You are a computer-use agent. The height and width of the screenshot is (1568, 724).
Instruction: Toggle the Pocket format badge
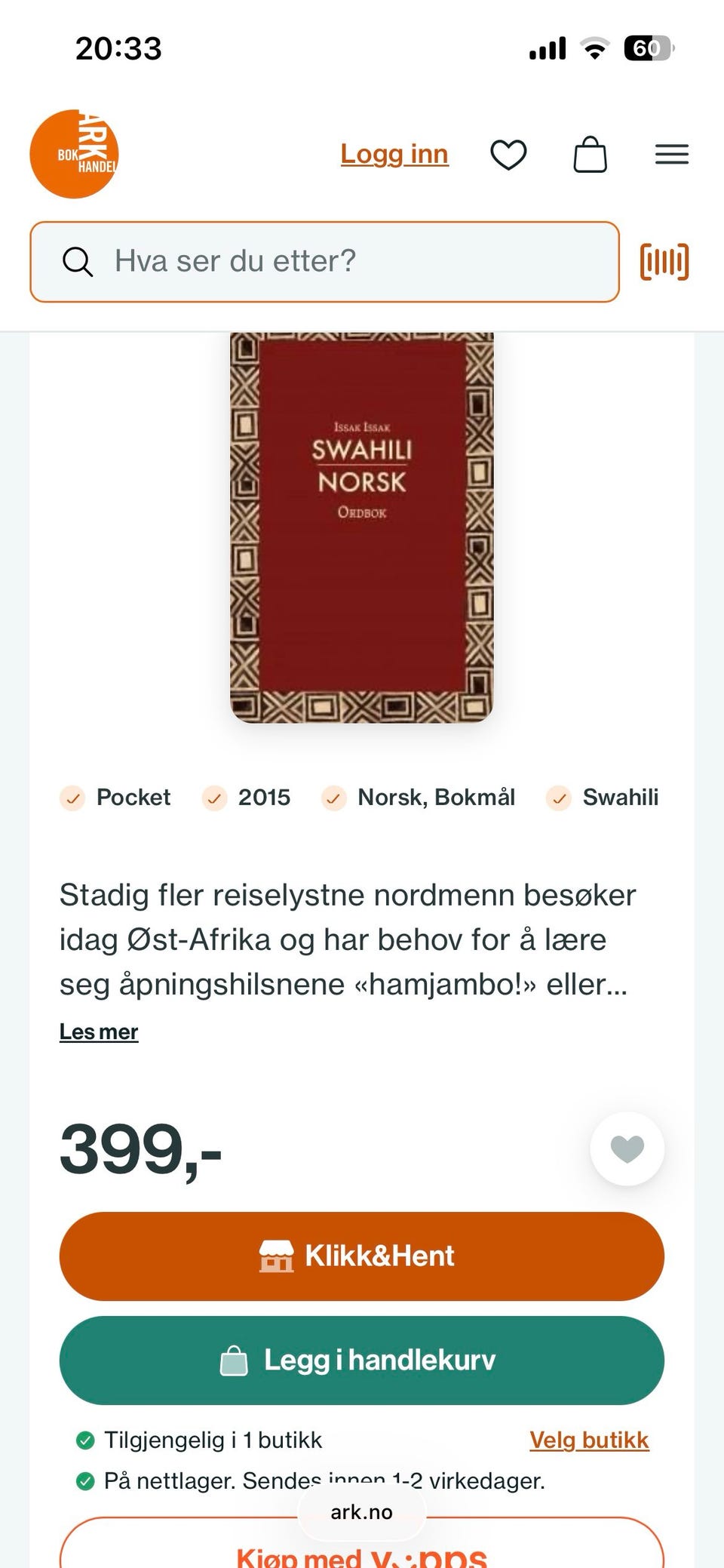115,798
